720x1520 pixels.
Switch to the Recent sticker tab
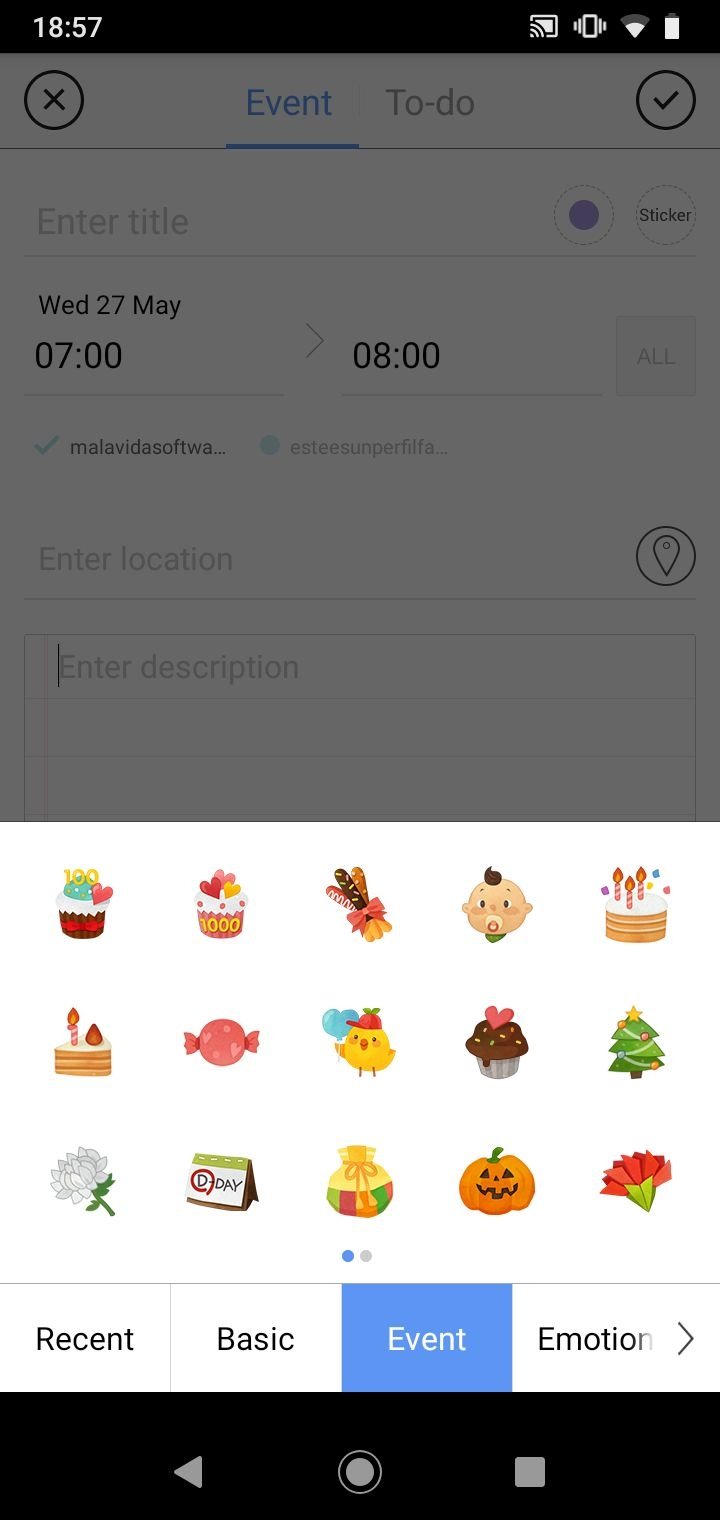(x=85, y=1338)
